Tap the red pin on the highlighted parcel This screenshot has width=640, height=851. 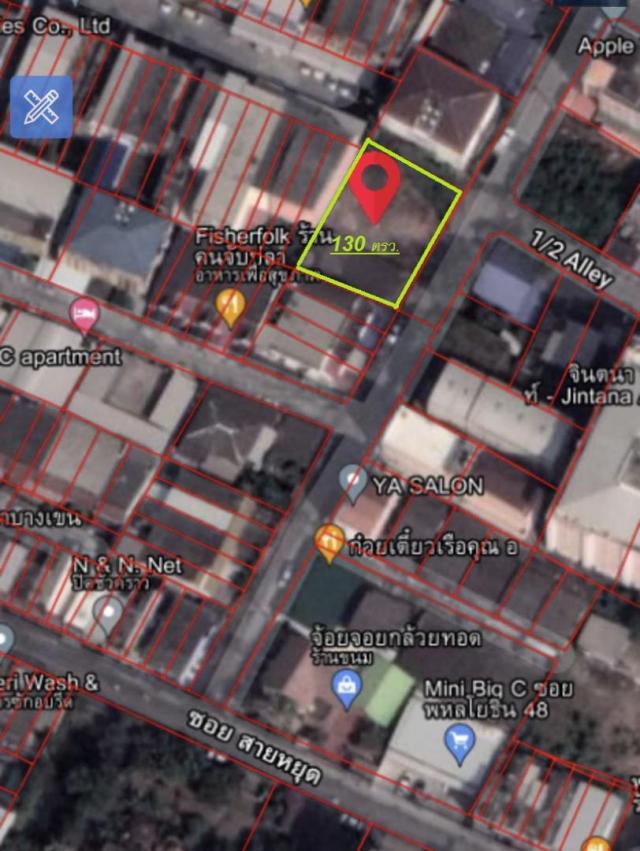375,180
